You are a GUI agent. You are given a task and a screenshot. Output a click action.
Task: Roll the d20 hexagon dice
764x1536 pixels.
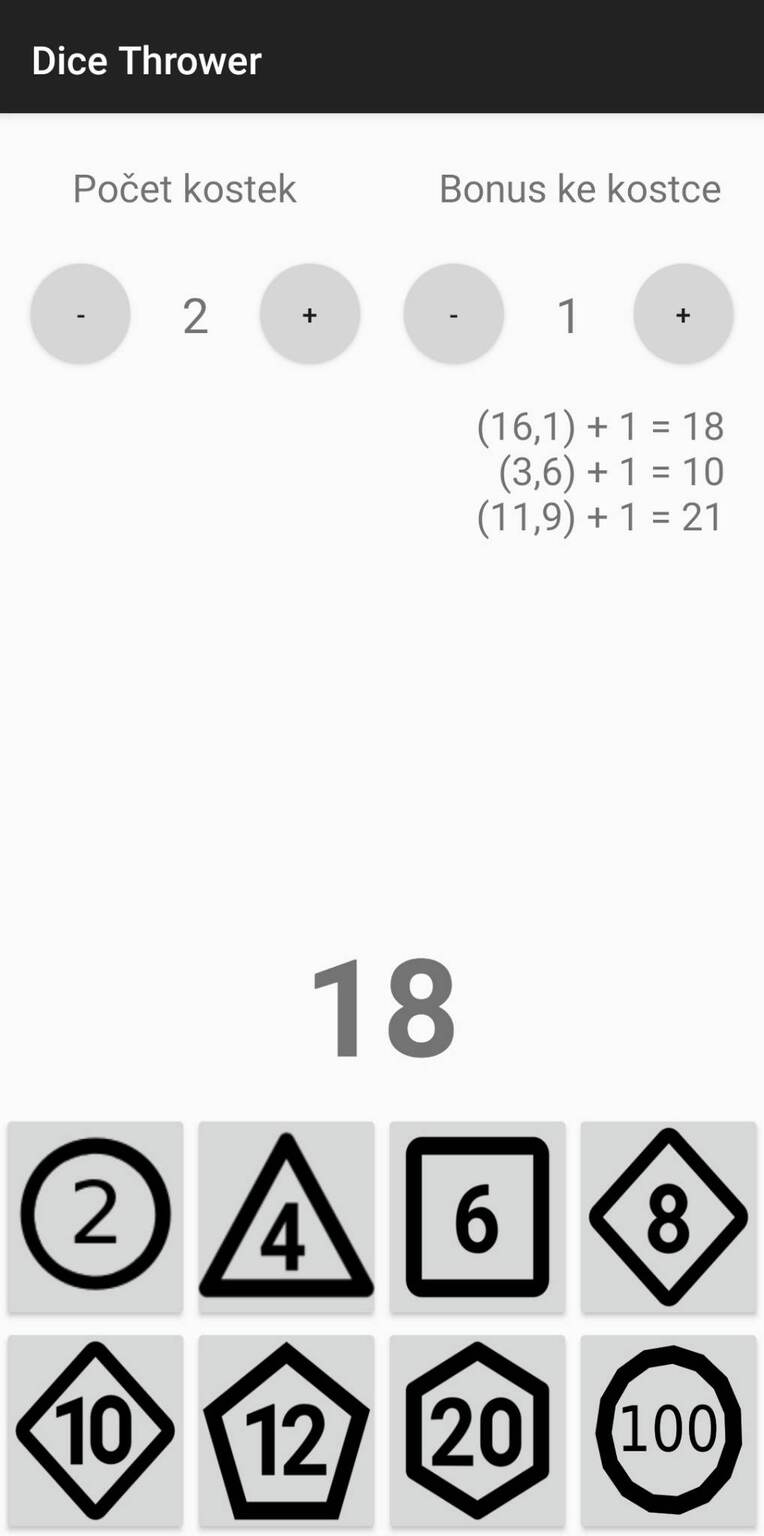pos(477,1430)
